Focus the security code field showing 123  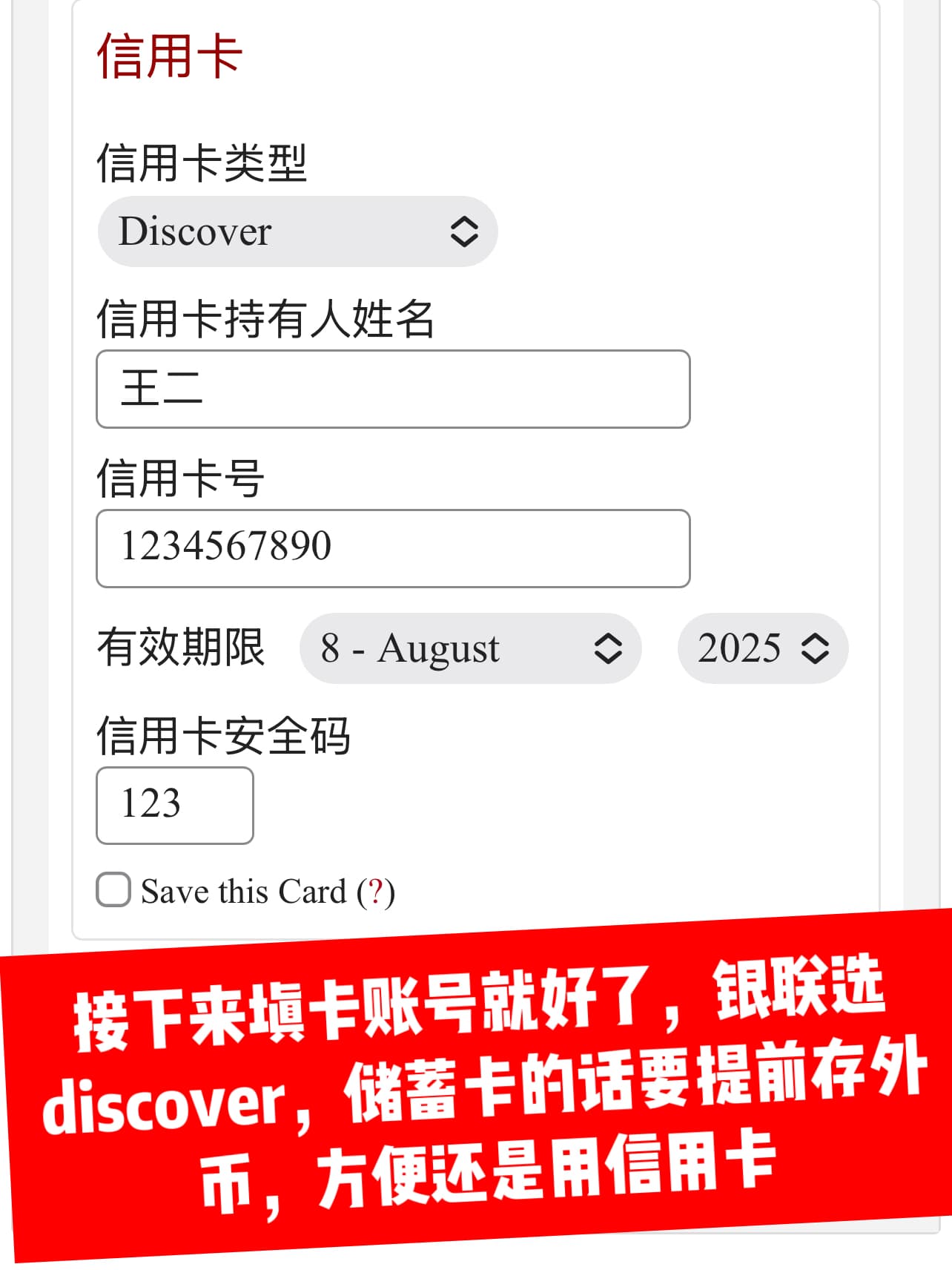pos(175,805)
